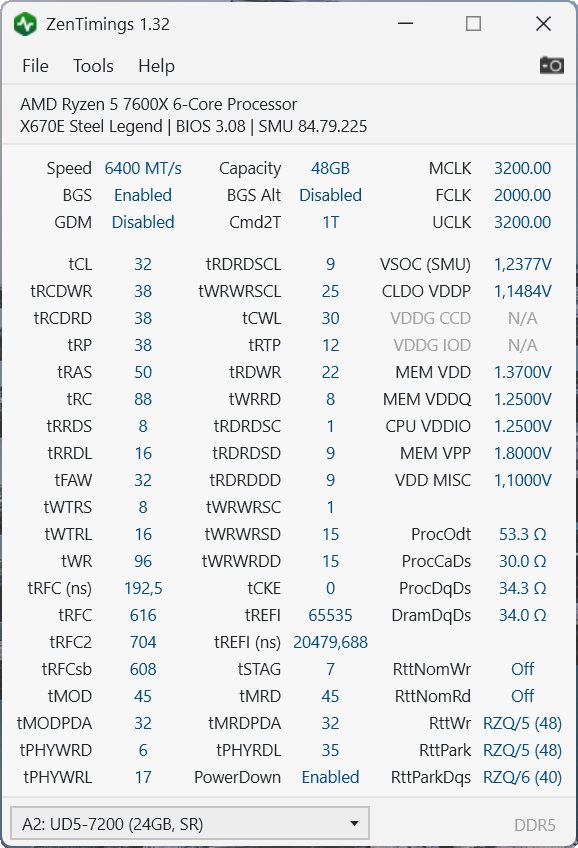Open the Help menu
578x848 pixels.
[156, 66]
